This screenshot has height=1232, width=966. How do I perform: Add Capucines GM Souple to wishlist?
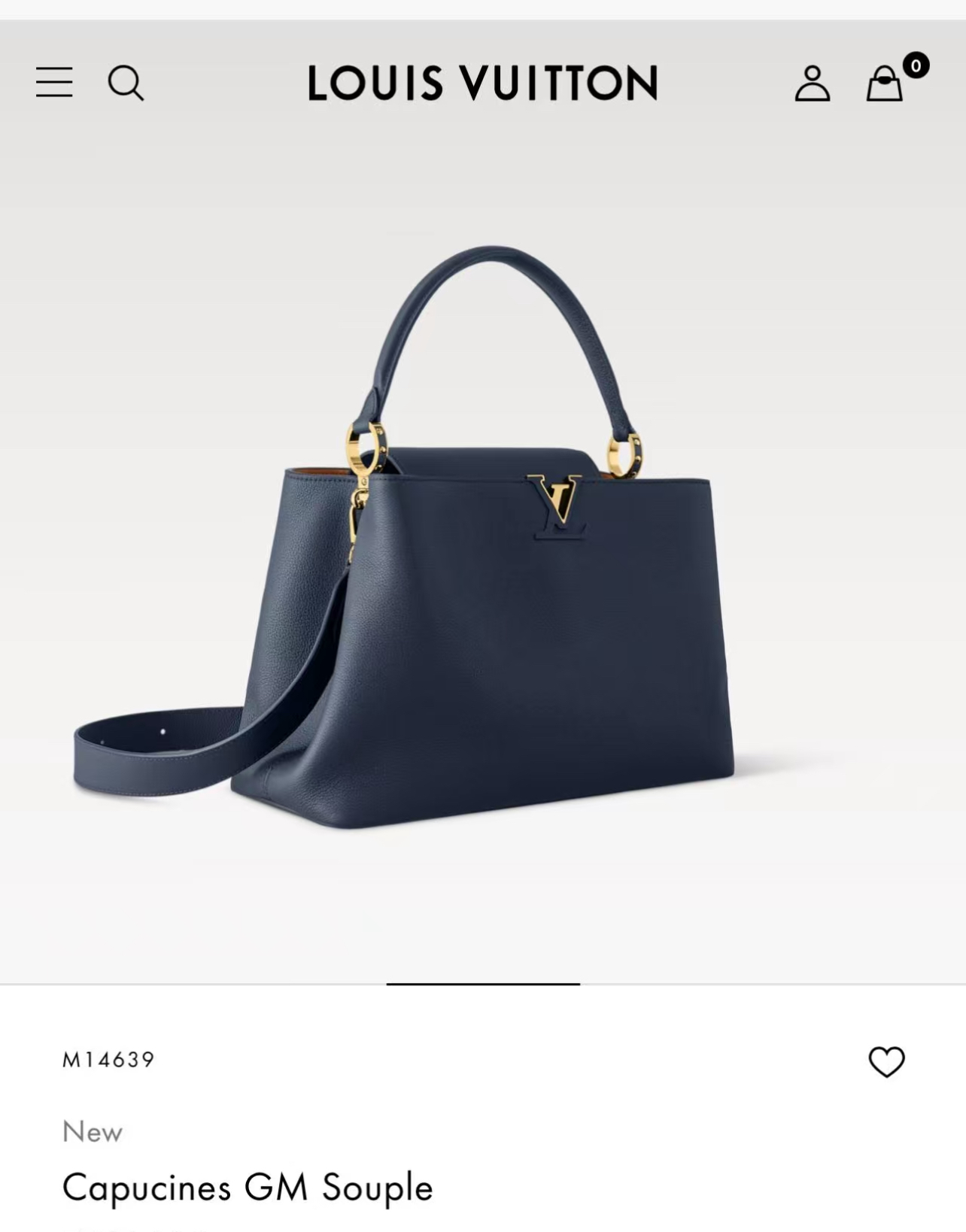886,1061
